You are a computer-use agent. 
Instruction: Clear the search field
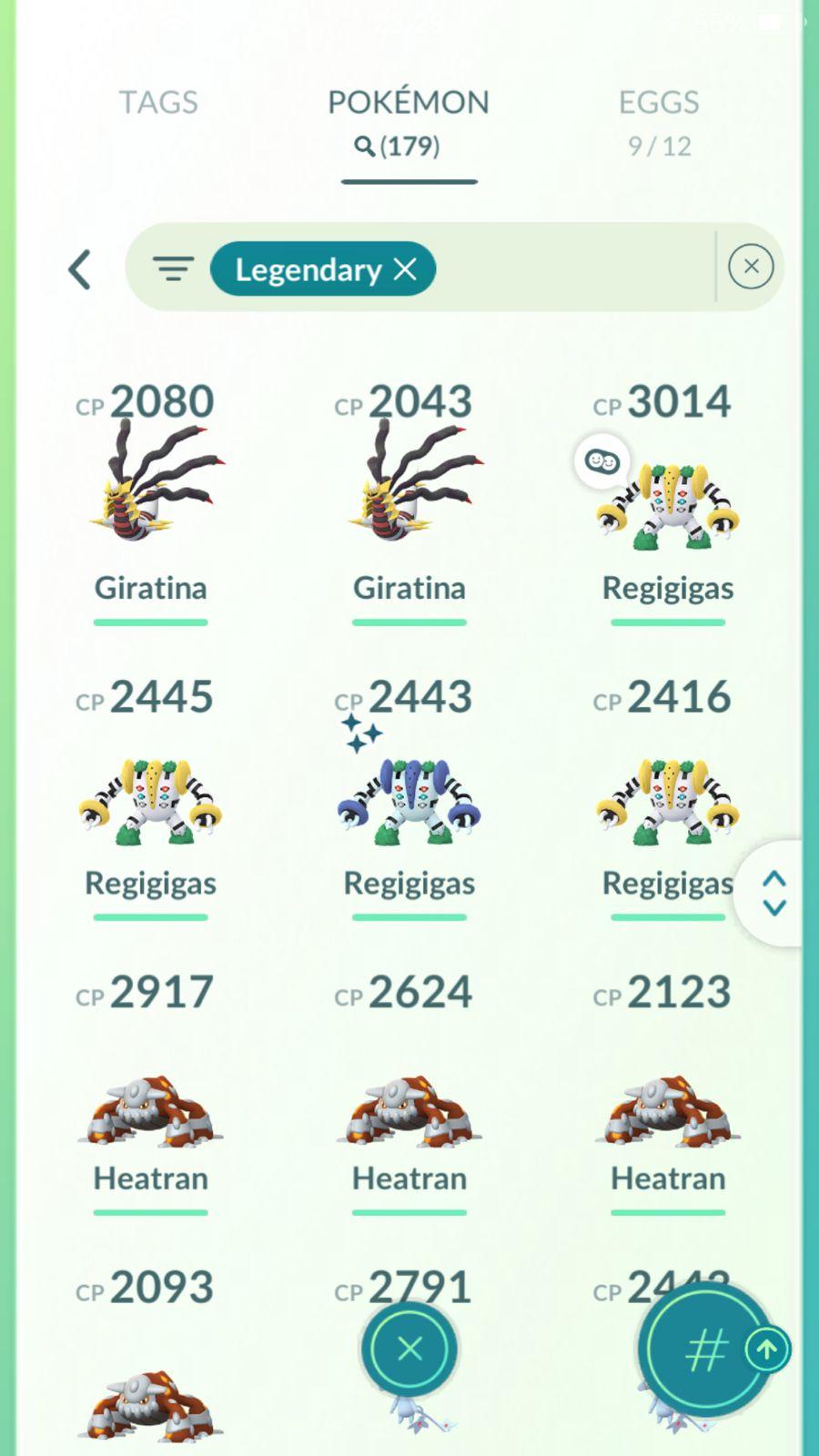[751, 267]
